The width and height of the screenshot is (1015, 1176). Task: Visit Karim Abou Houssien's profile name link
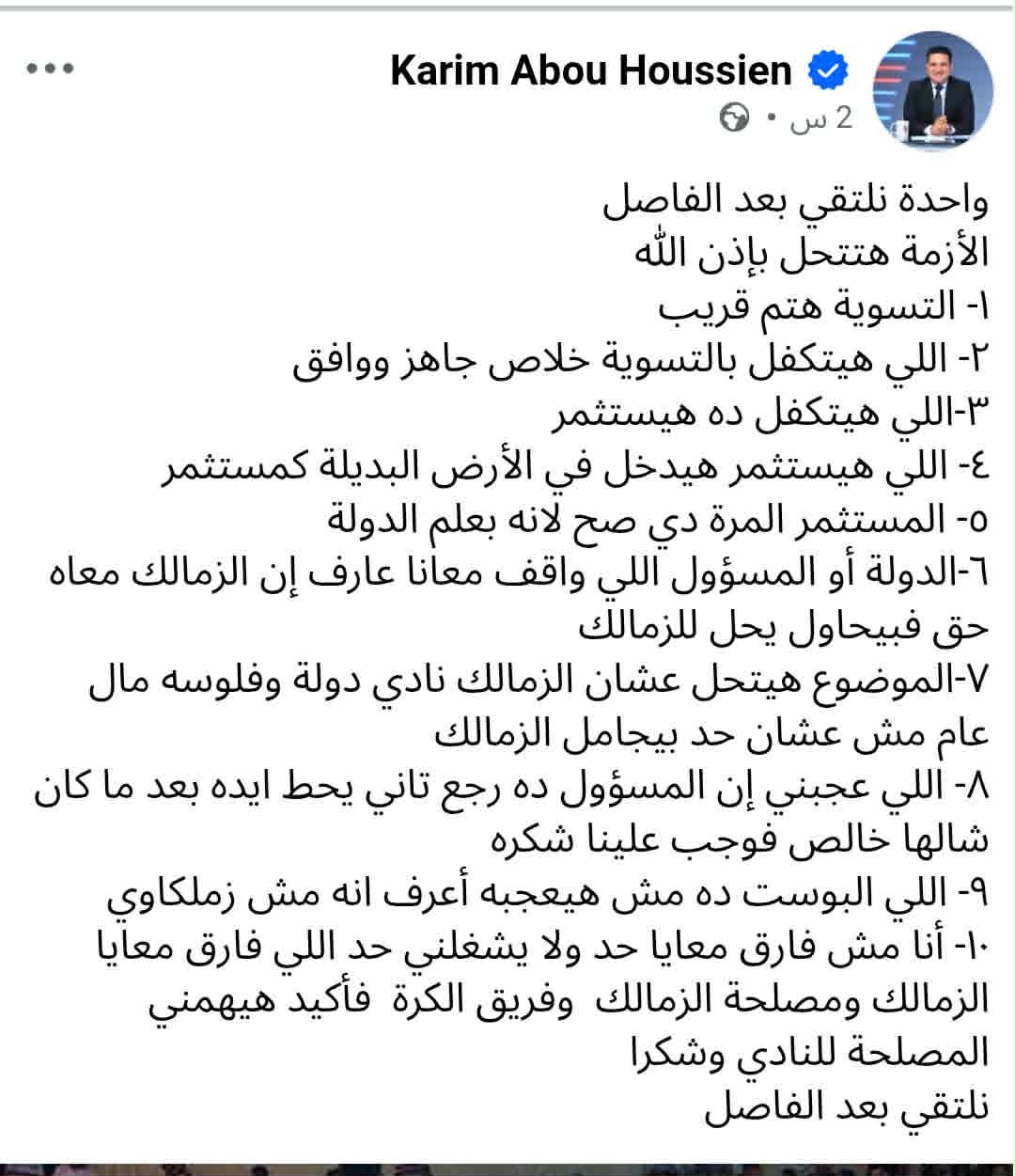pyautogui.click(x=591, y=71)
